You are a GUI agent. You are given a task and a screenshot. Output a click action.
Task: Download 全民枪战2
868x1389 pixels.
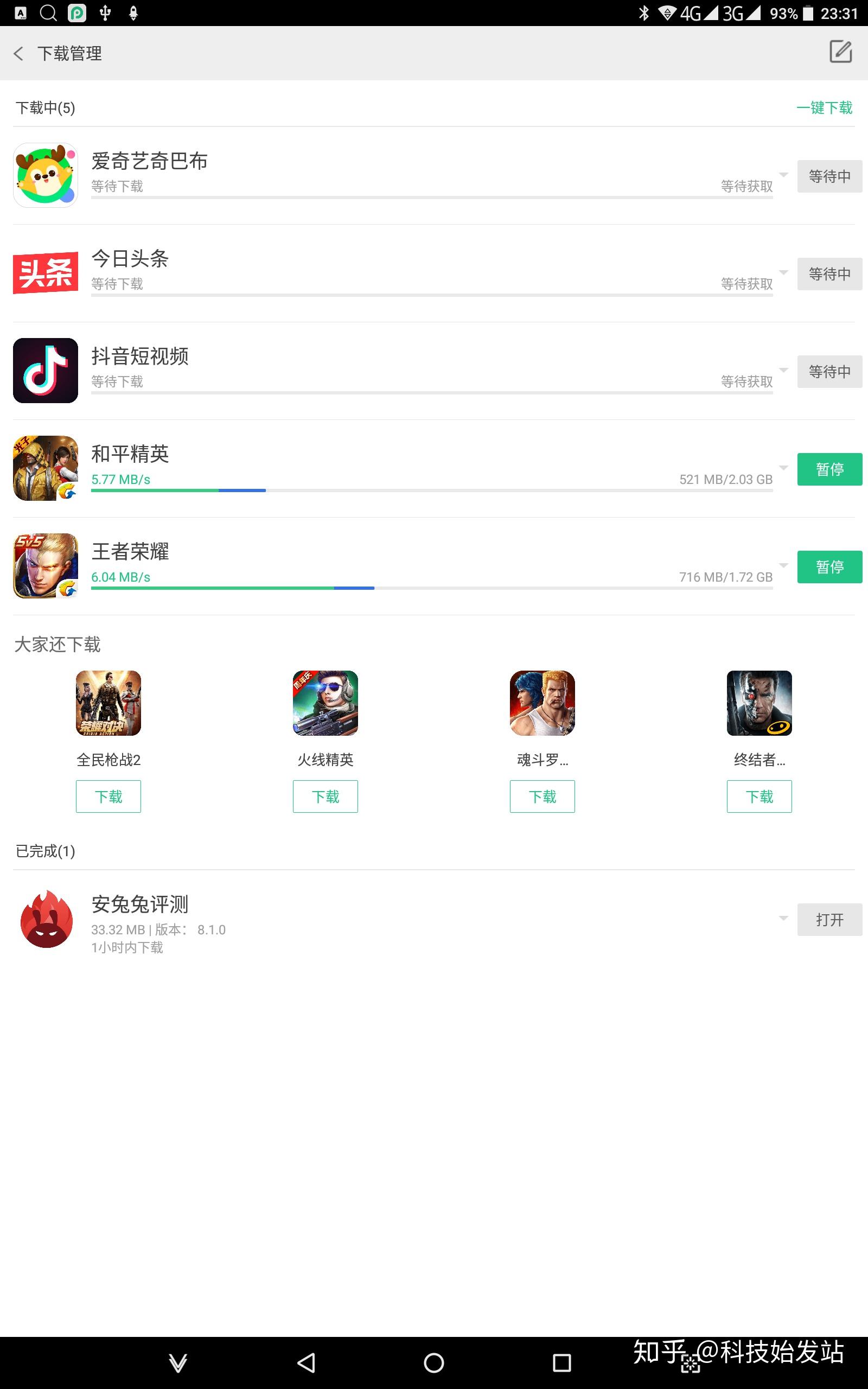coord(108,796)
